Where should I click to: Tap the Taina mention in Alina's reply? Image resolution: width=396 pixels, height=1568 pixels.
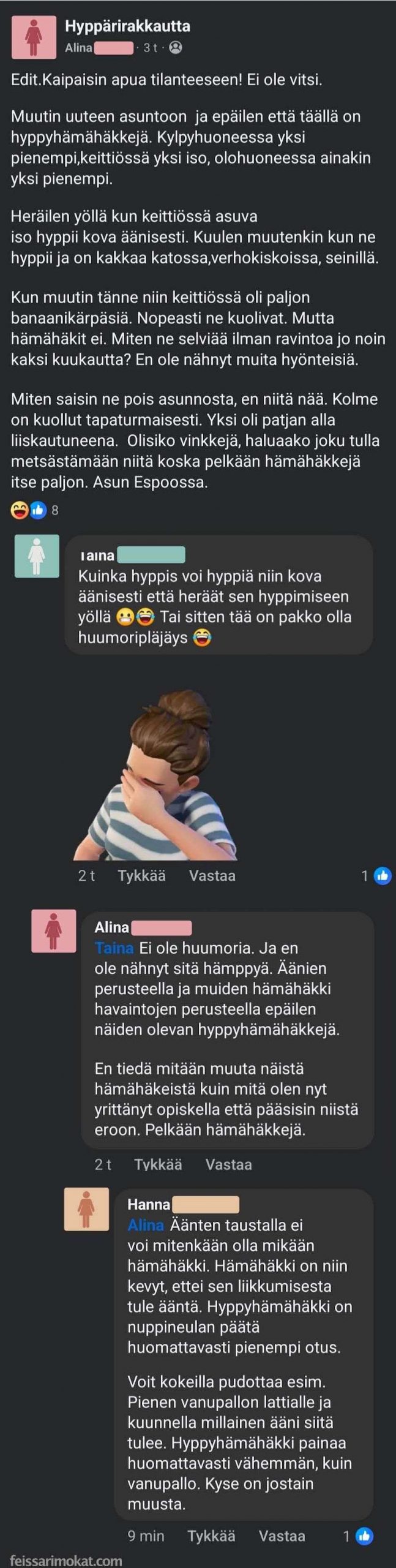(114, 948)
